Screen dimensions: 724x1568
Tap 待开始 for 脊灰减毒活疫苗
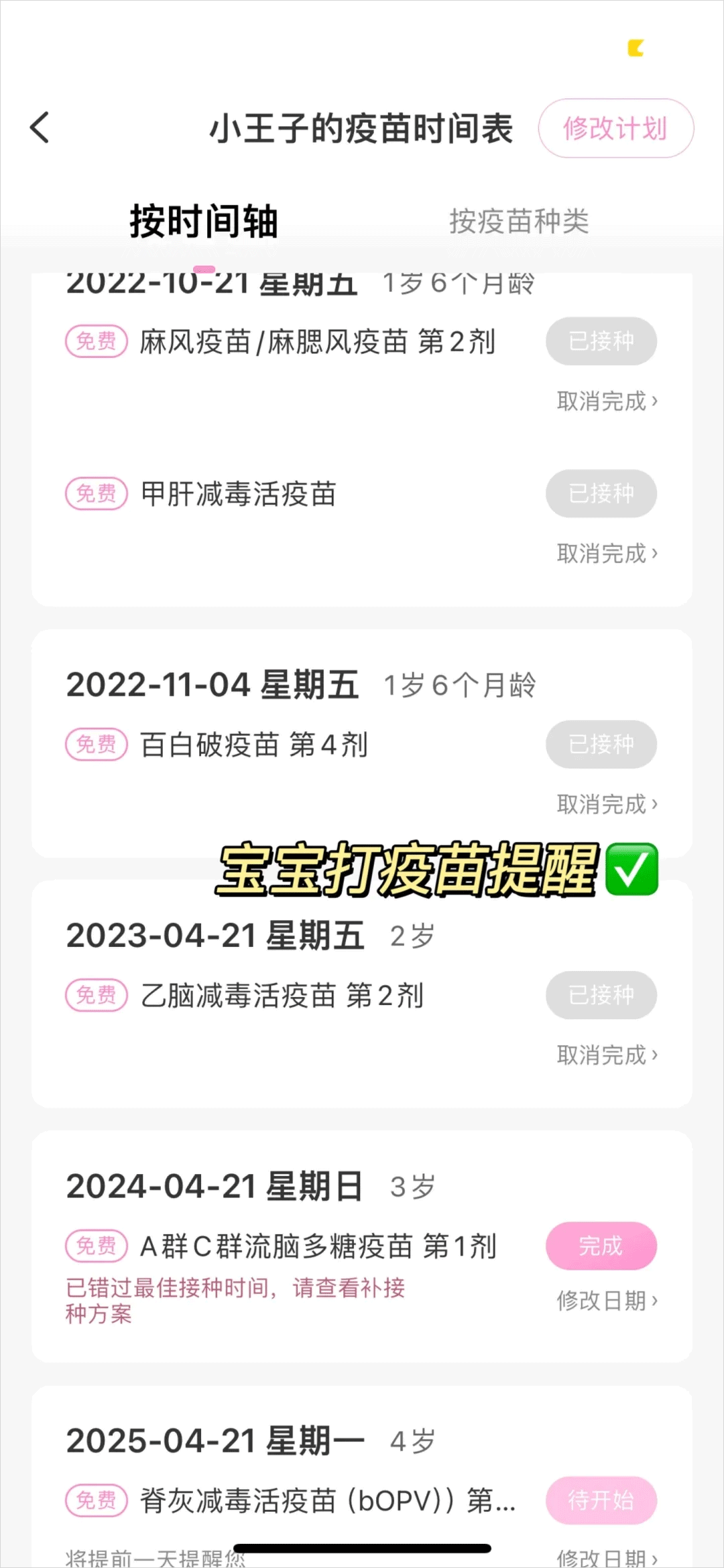[601, 1500]
